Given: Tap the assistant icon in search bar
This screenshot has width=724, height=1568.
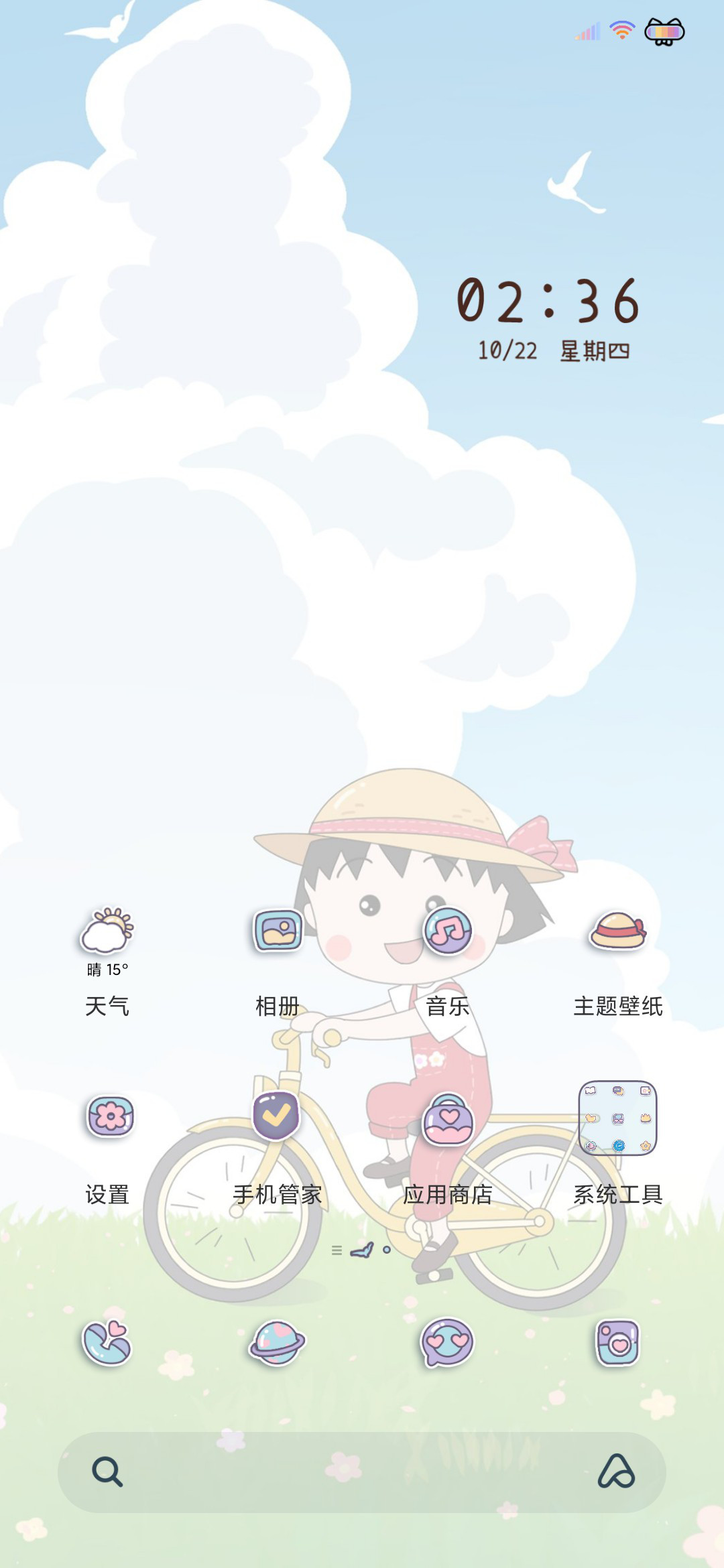Looking at the screenshot, I should coord(617,1472).
